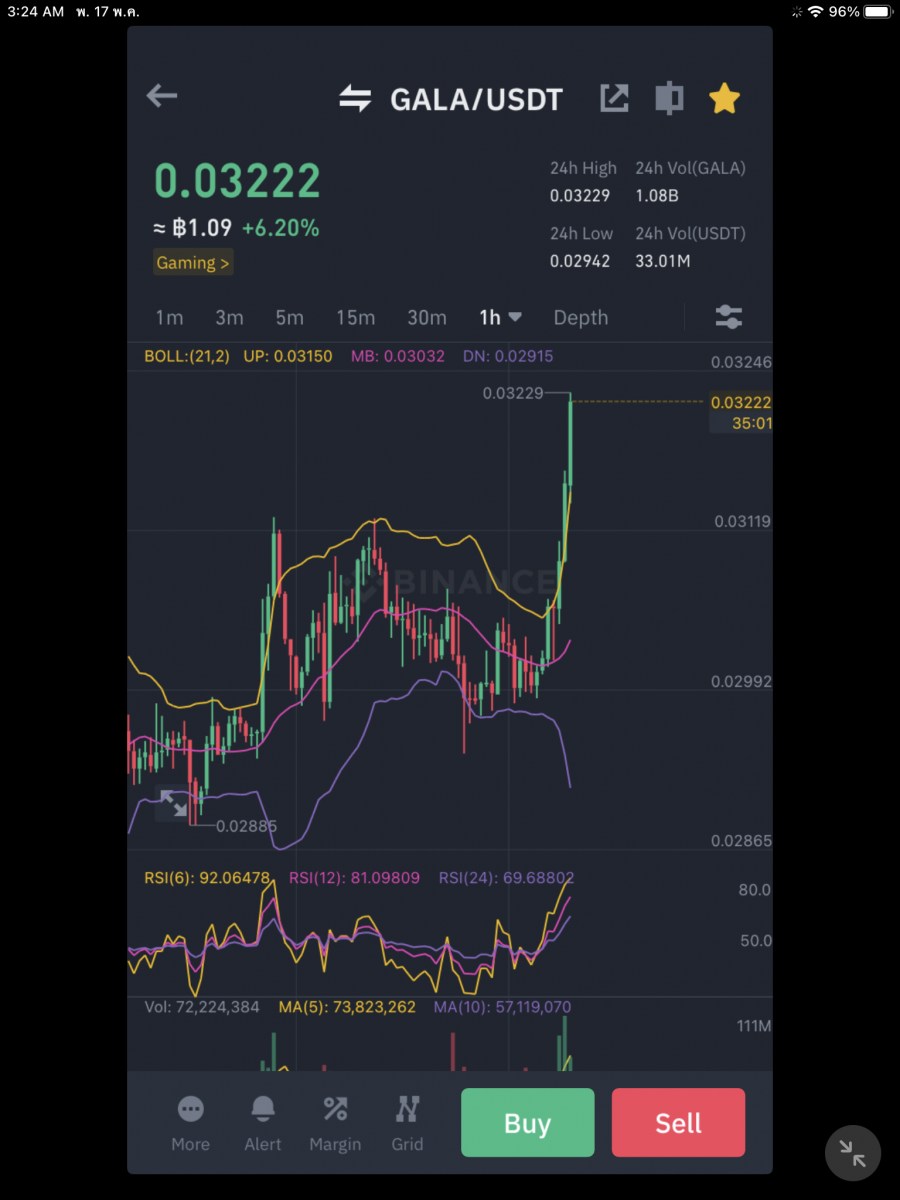Screen dimensions: 900x1200
Task: Switch to the 30m interval
Action: [426, 318]
